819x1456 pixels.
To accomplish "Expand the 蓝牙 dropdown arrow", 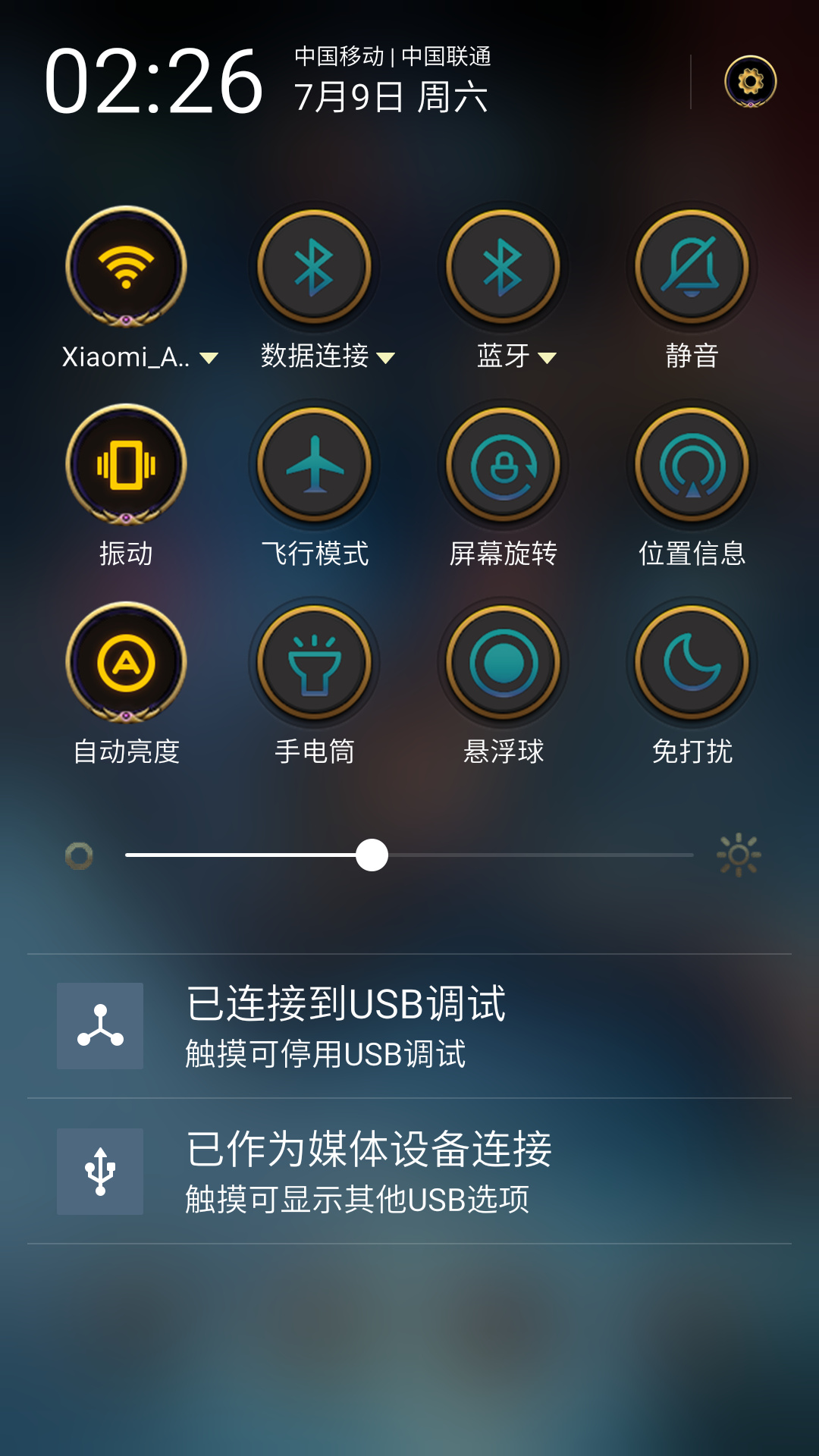I will pyautogui.click(x=547, y=358).
